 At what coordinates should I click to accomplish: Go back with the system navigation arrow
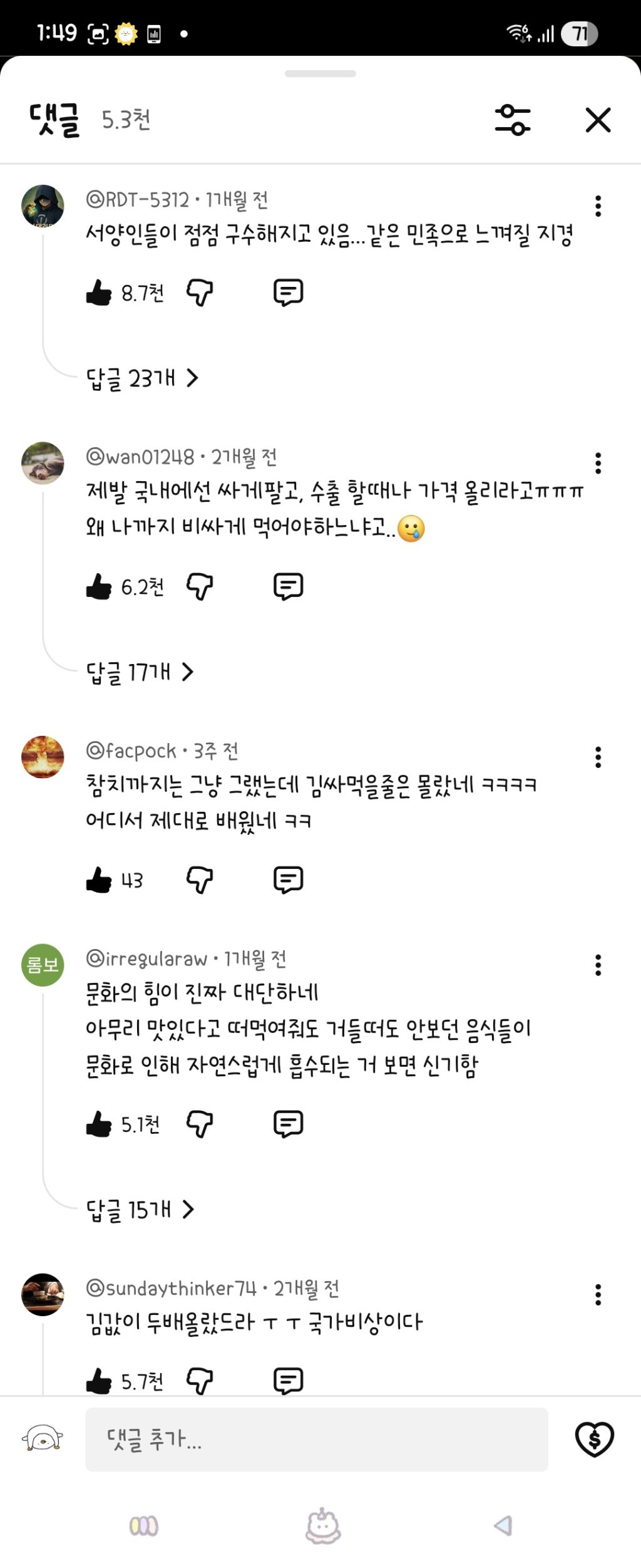(x=503, y=1525)
